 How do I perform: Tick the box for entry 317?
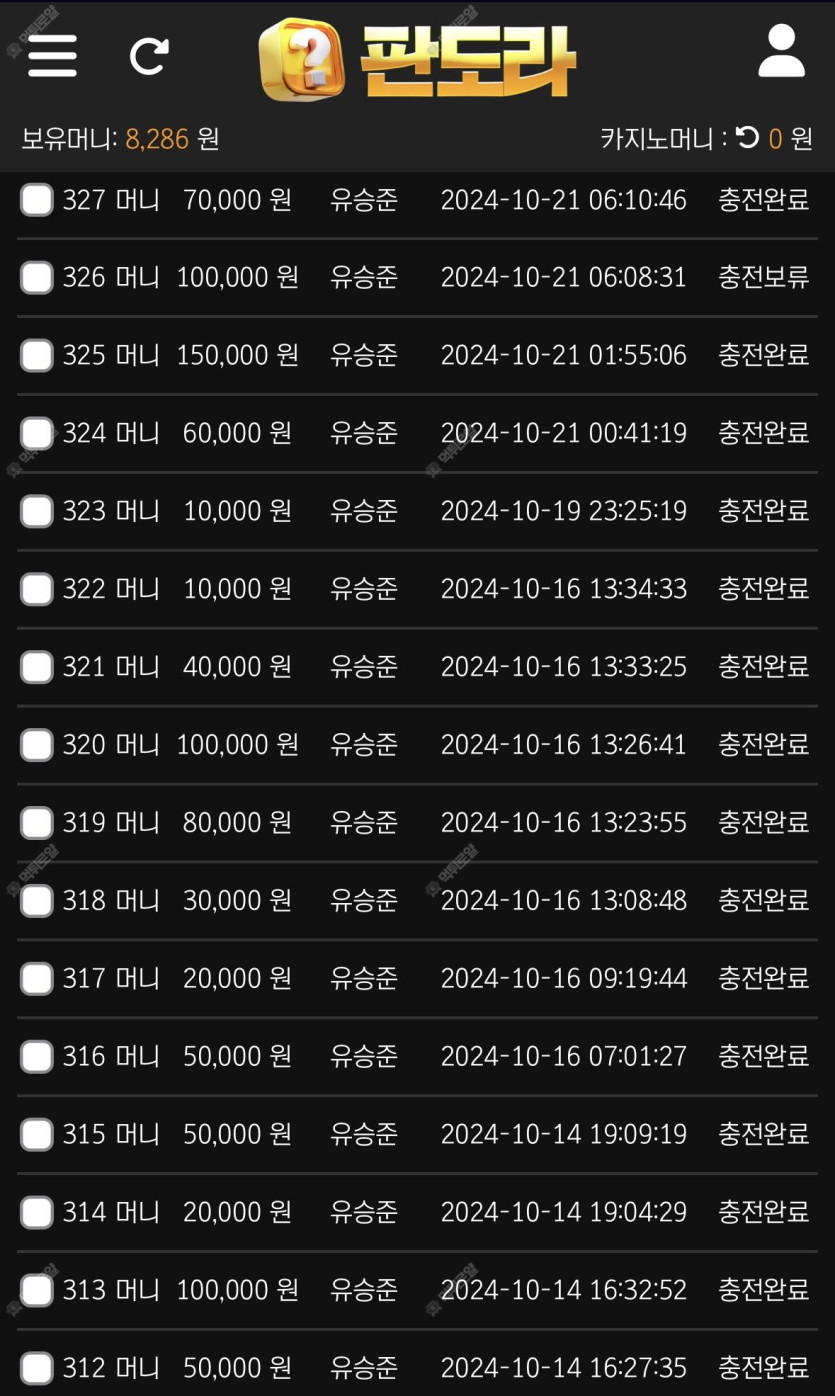point(37,978)
